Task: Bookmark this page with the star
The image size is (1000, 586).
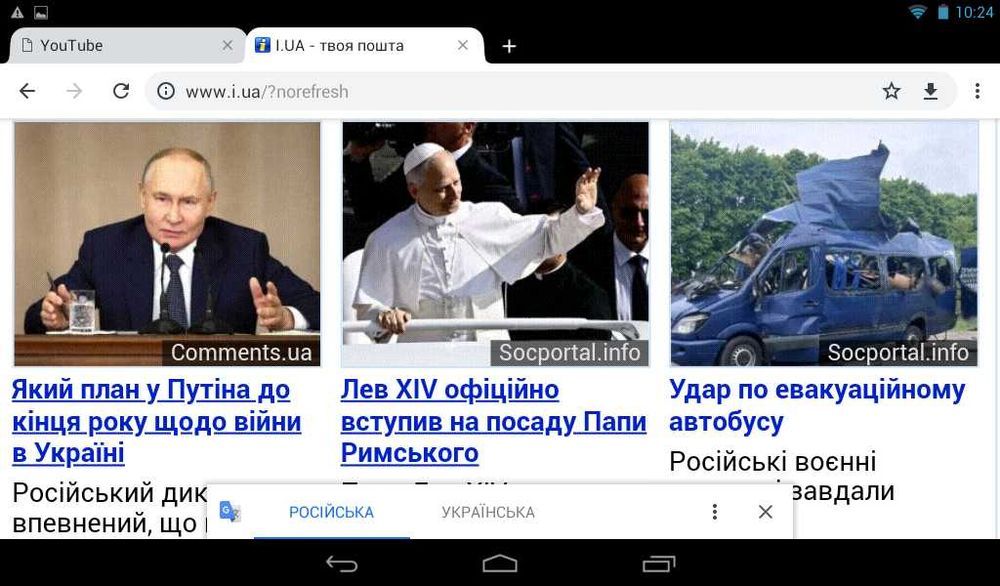Action: (891, 92)
